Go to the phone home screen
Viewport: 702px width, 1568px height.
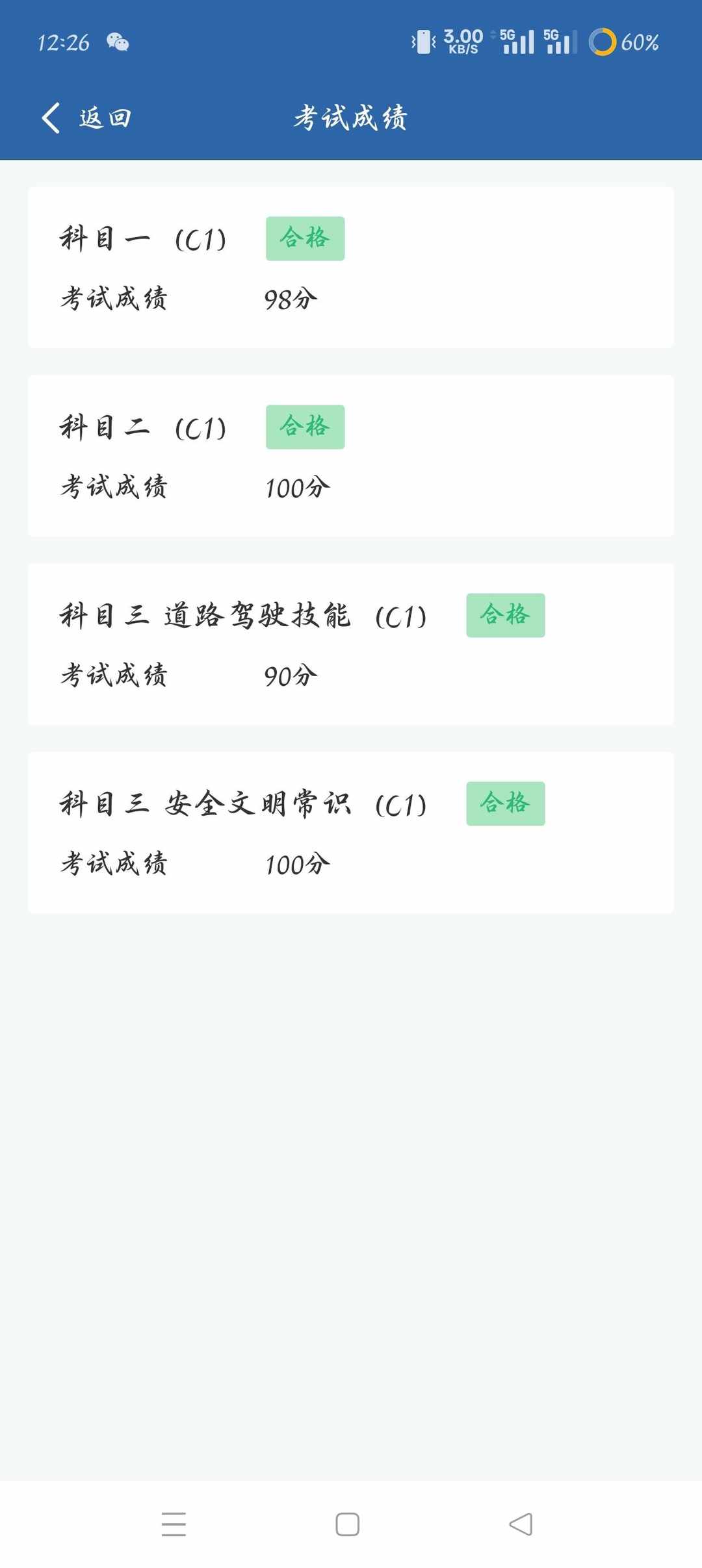[348, 1524]
